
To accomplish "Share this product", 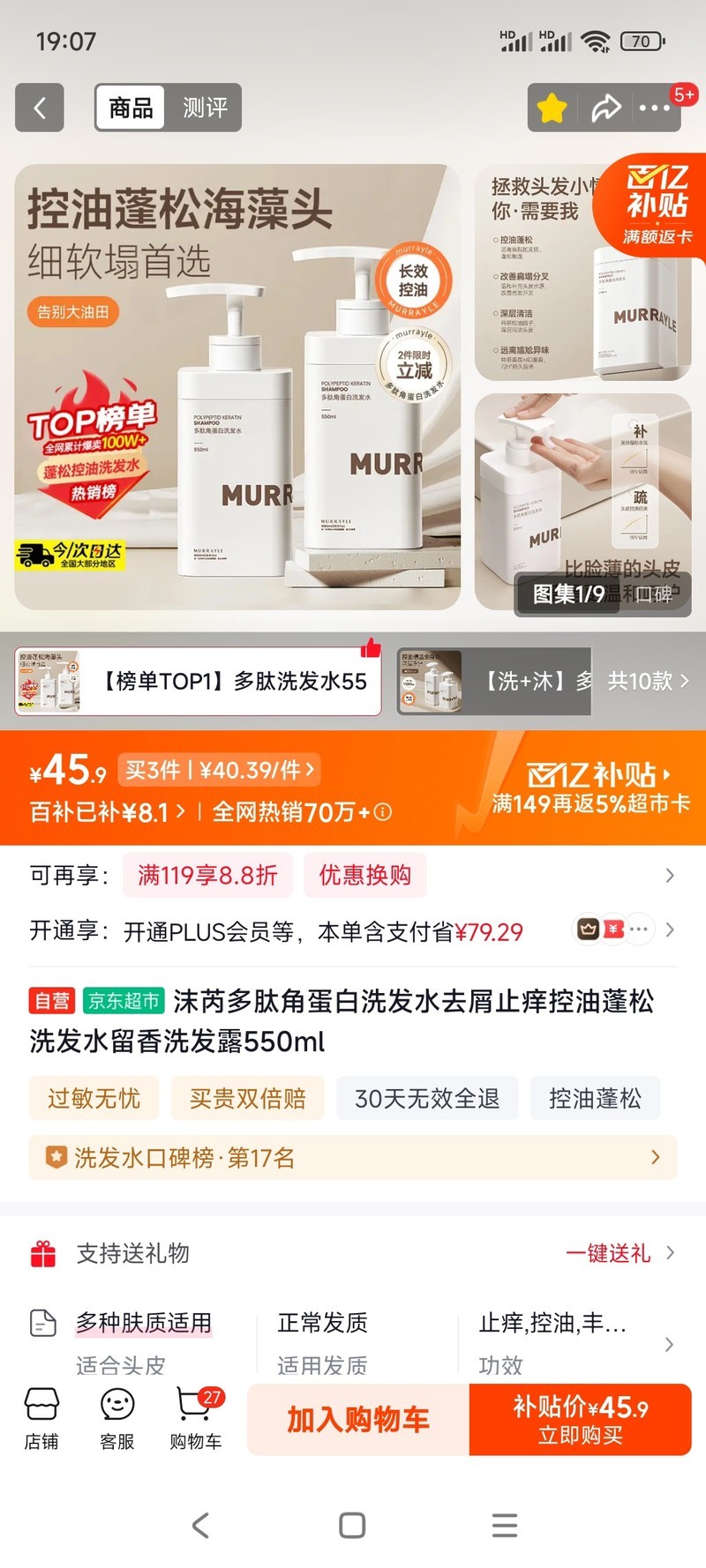I will (606, 108).
